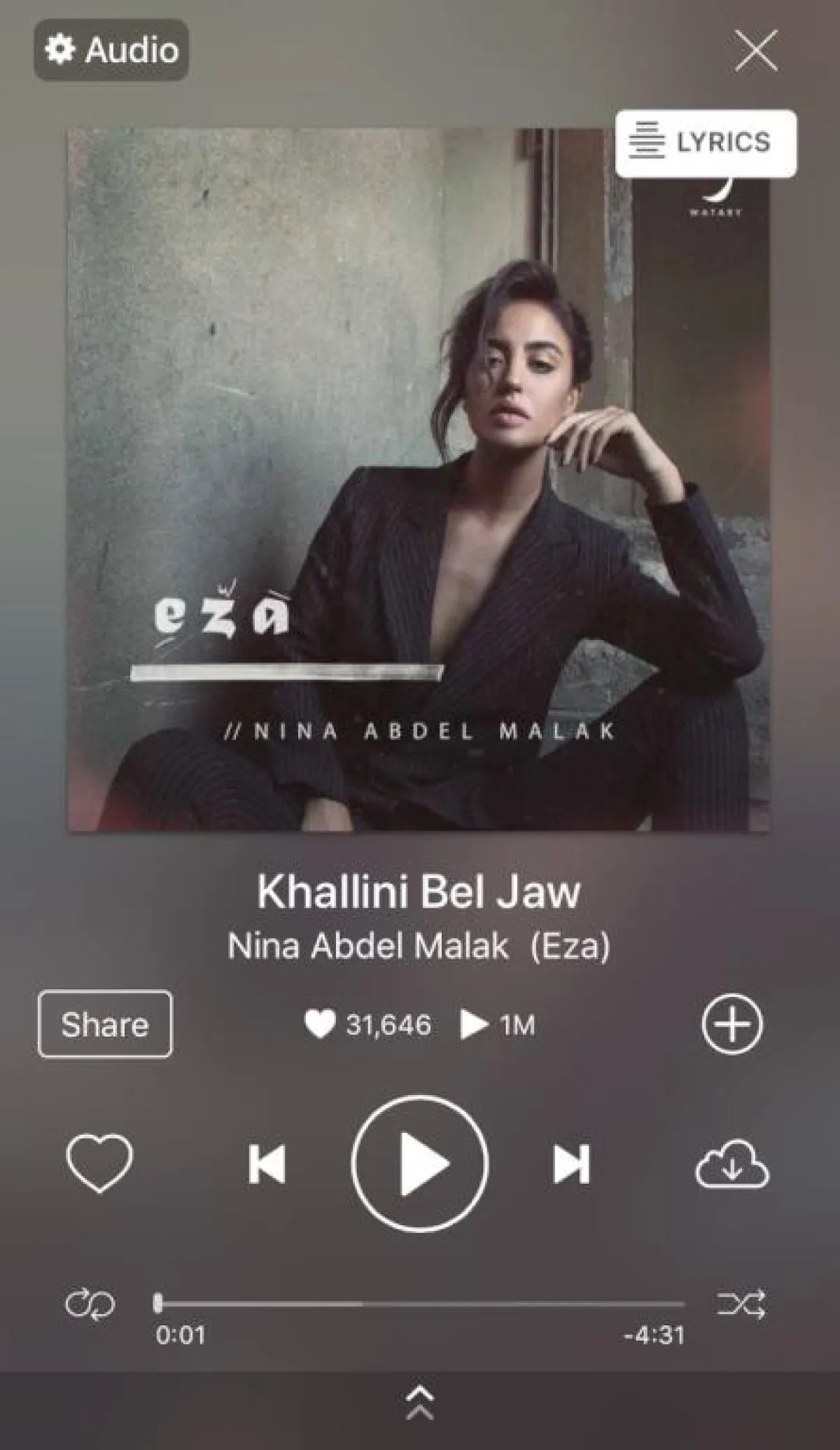Like the current track
The width and height of the screenshot is (840, 1450).
coord(99,1164)
